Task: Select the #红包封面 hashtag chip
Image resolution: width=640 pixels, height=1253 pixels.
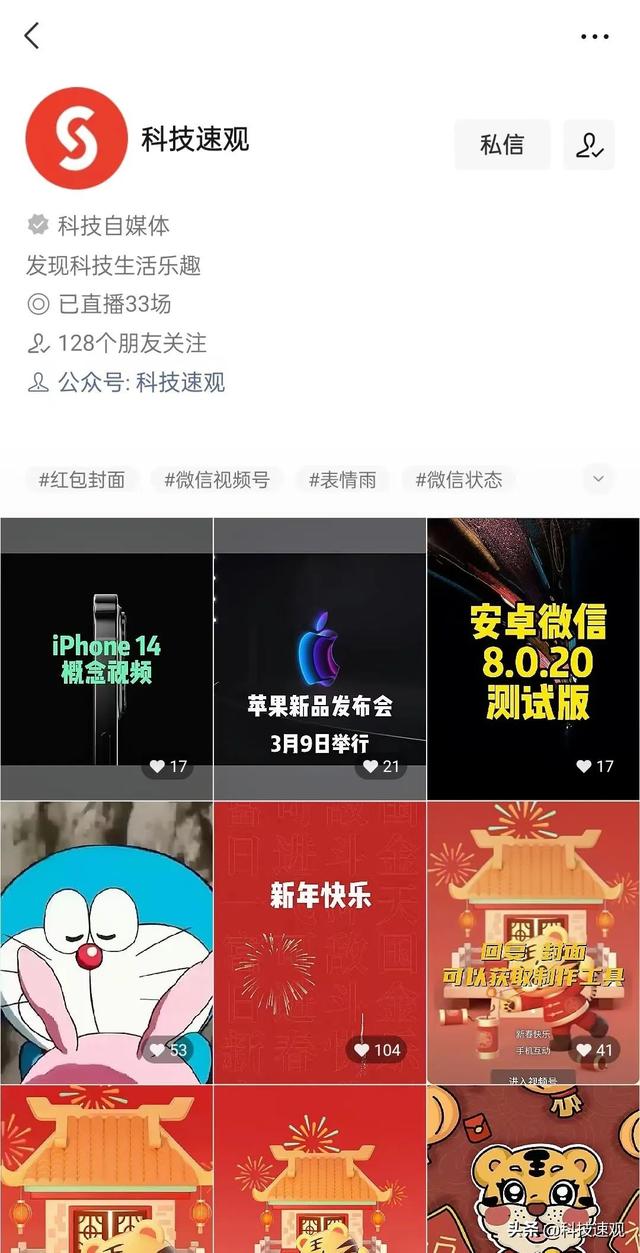Action: pos(82,479)
